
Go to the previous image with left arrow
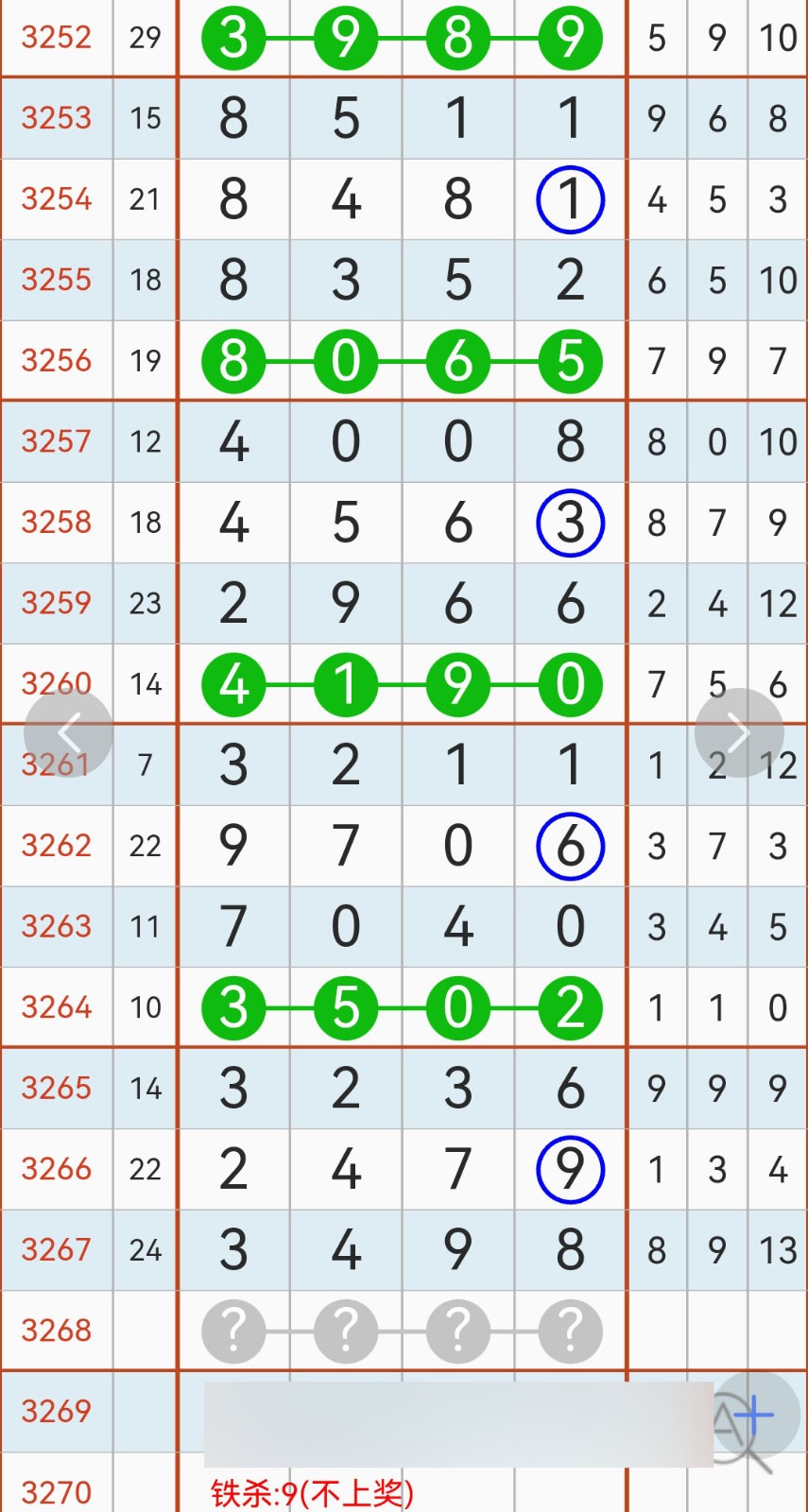(x=69, y=732)
